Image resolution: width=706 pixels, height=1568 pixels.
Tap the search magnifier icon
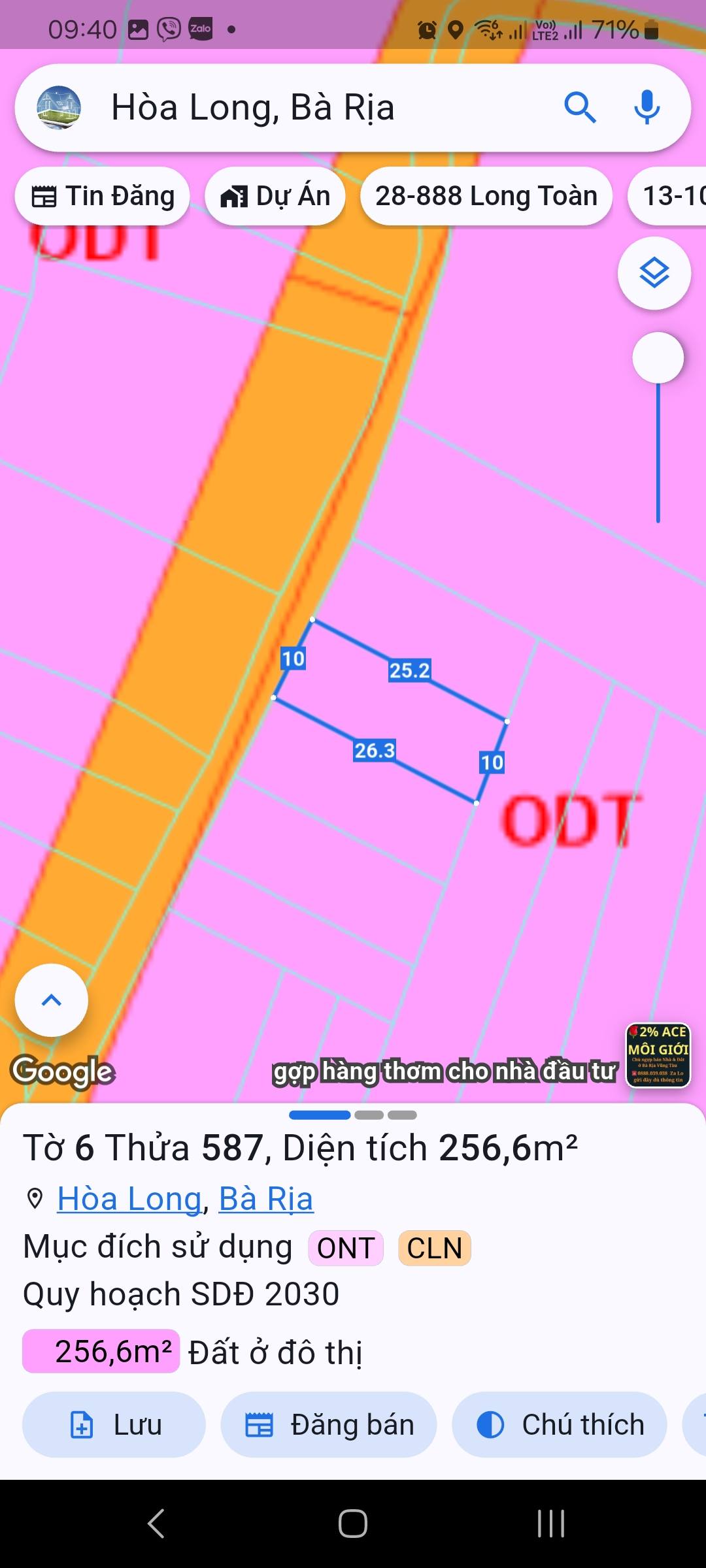coord(580,108)
